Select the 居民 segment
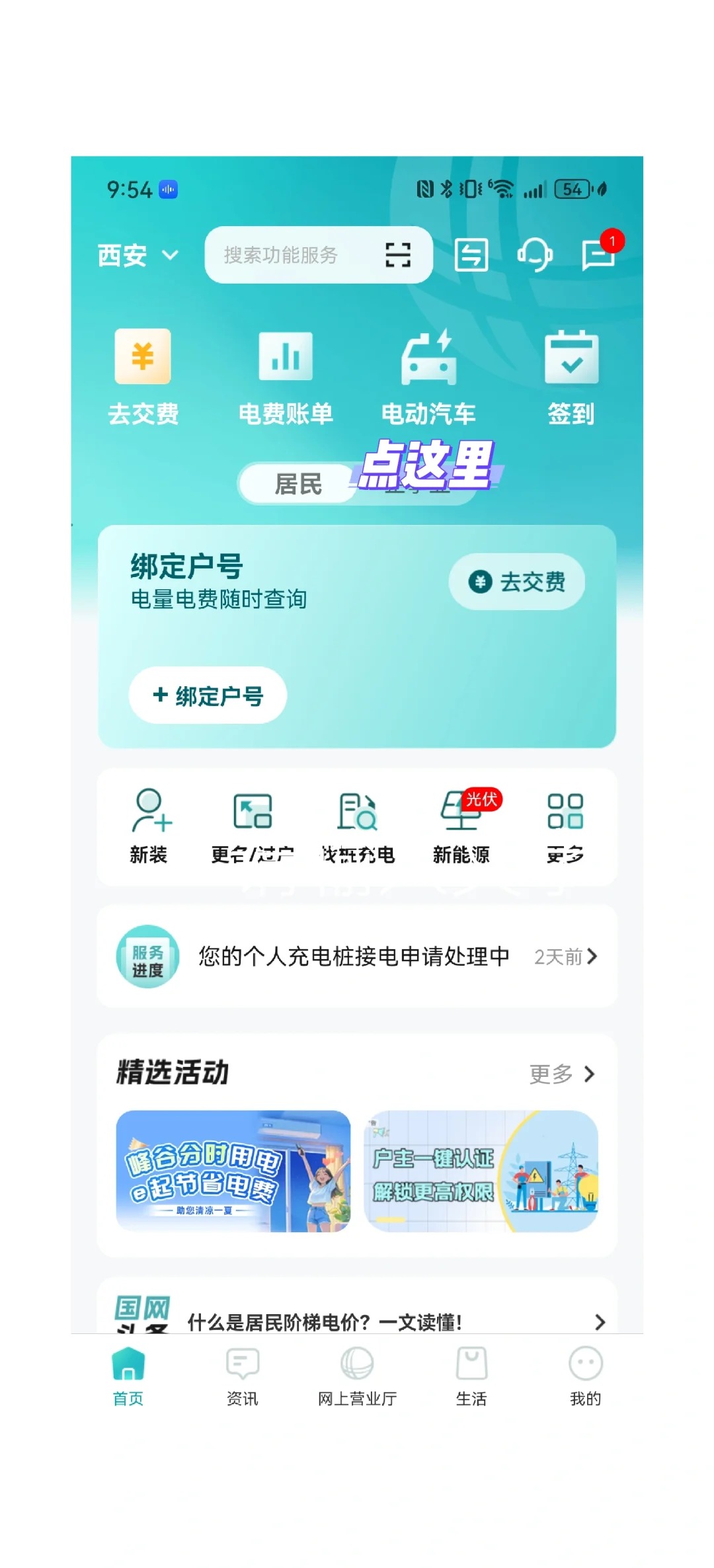Image resolution: width=714 pixels, height=1568 pixels. [x=298, y=484]
